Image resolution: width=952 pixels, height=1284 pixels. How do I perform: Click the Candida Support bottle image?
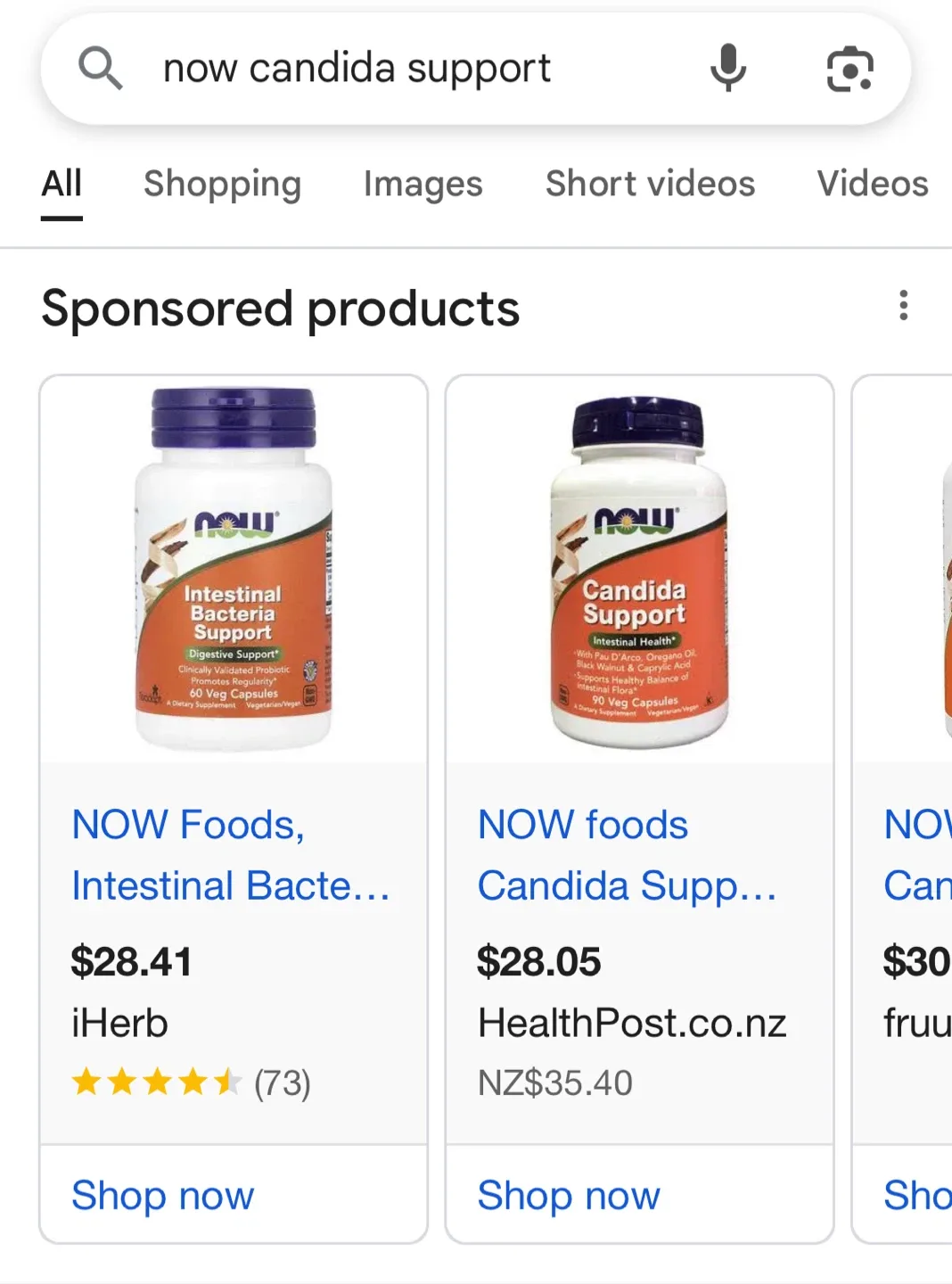[x=639, y=571]
